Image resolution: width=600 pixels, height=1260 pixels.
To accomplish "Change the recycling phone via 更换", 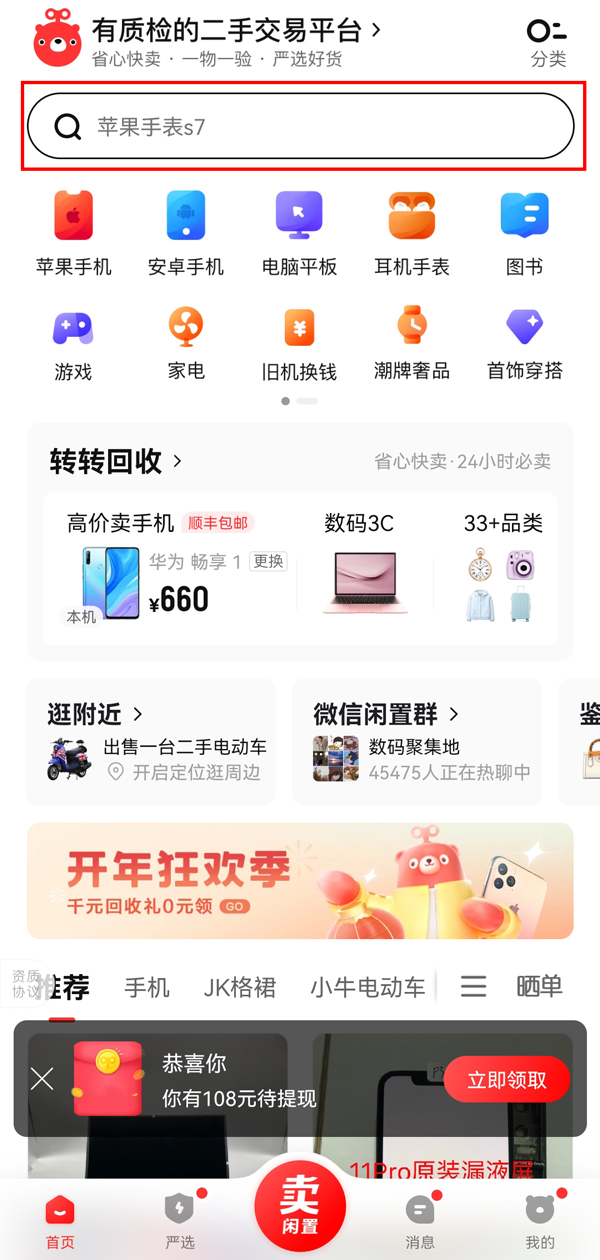I will tap(268, 561).
